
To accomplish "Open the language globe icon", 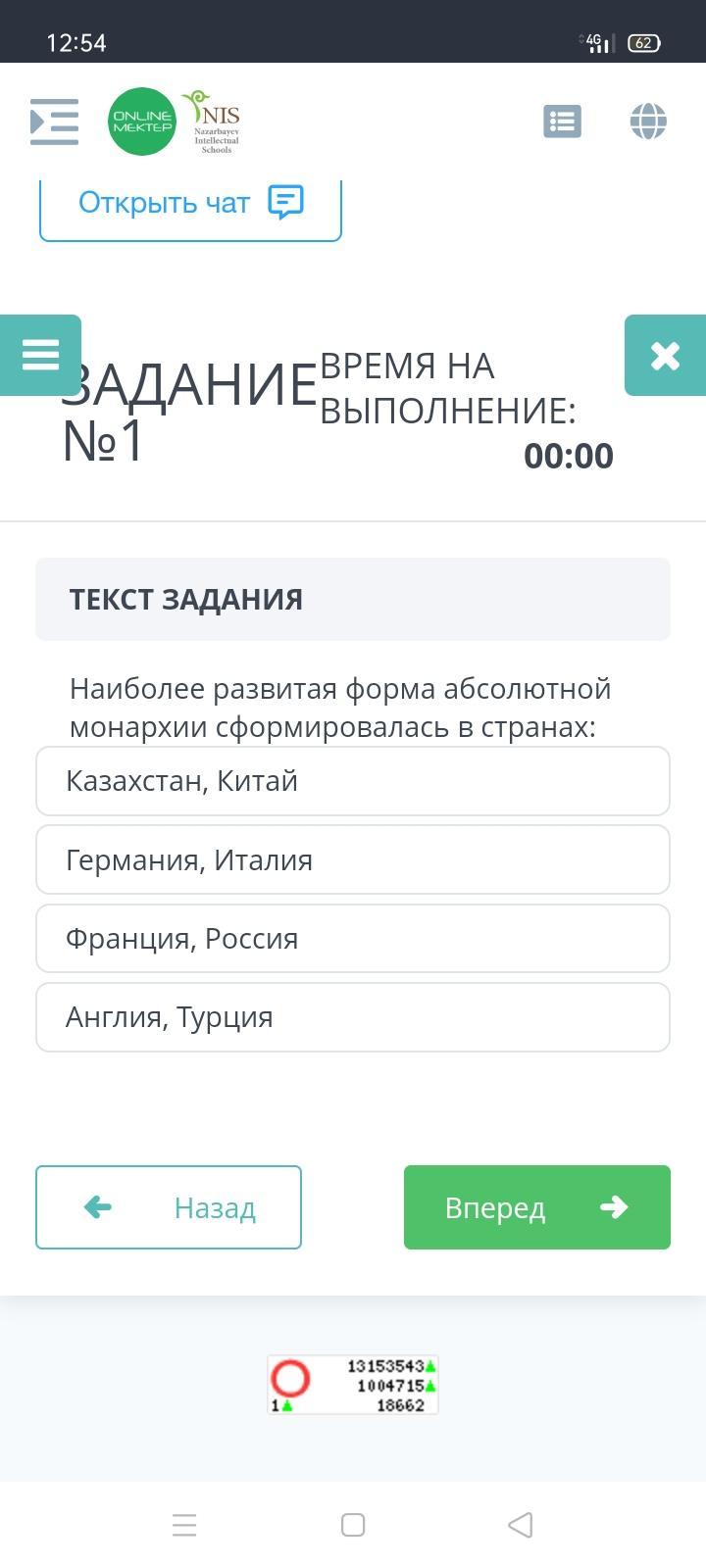I will click(x=648, y=122).
